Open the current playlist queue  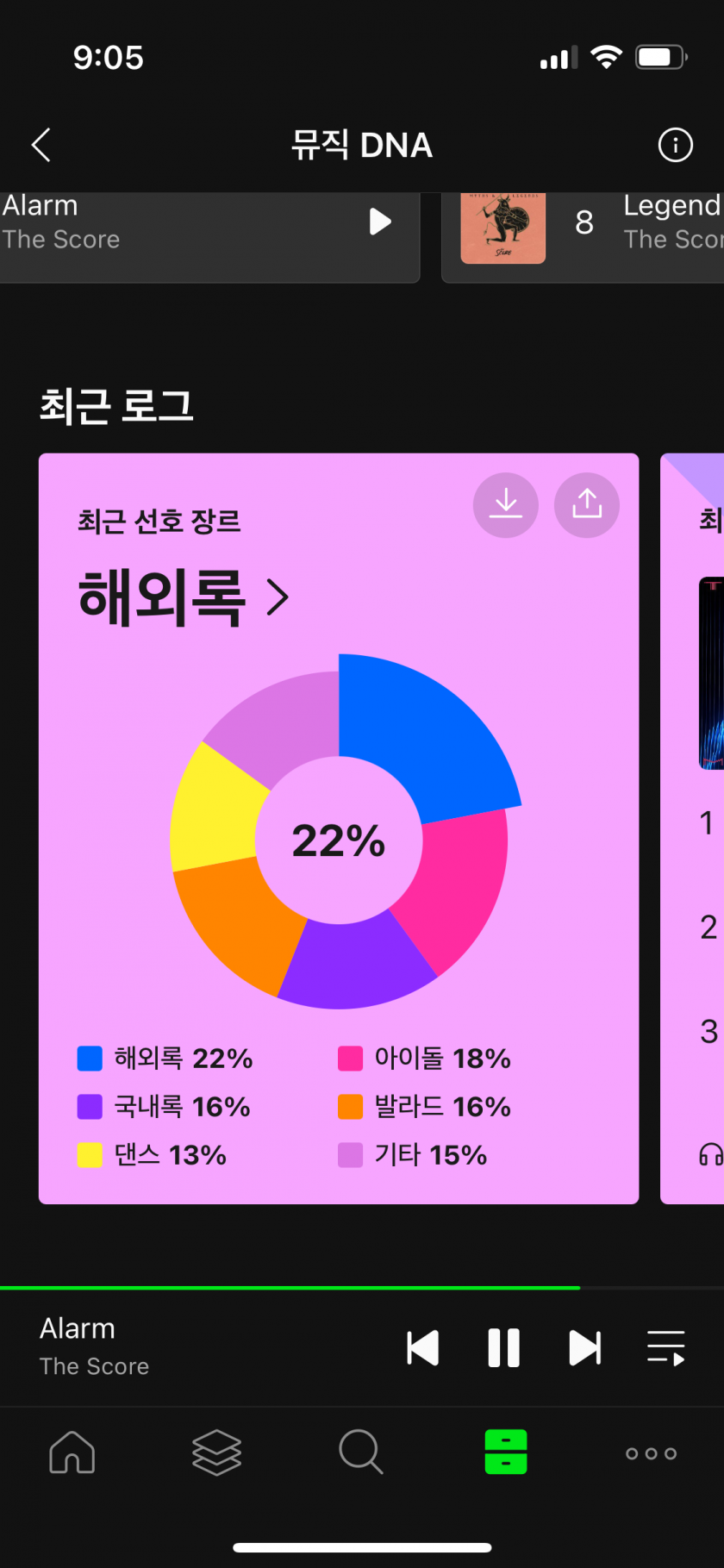point(666,1348)
